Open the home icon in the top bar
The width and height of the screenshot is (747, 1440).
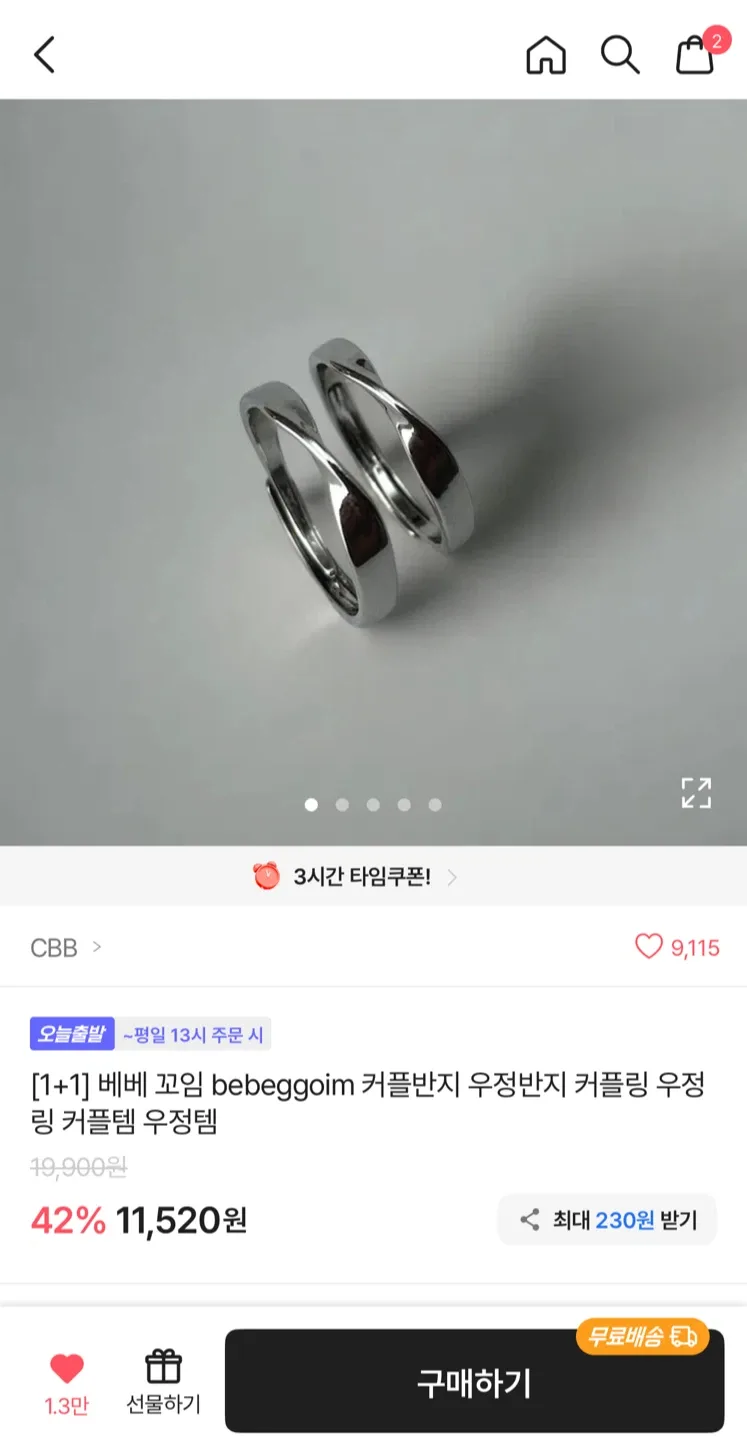(x=546, y=55)
